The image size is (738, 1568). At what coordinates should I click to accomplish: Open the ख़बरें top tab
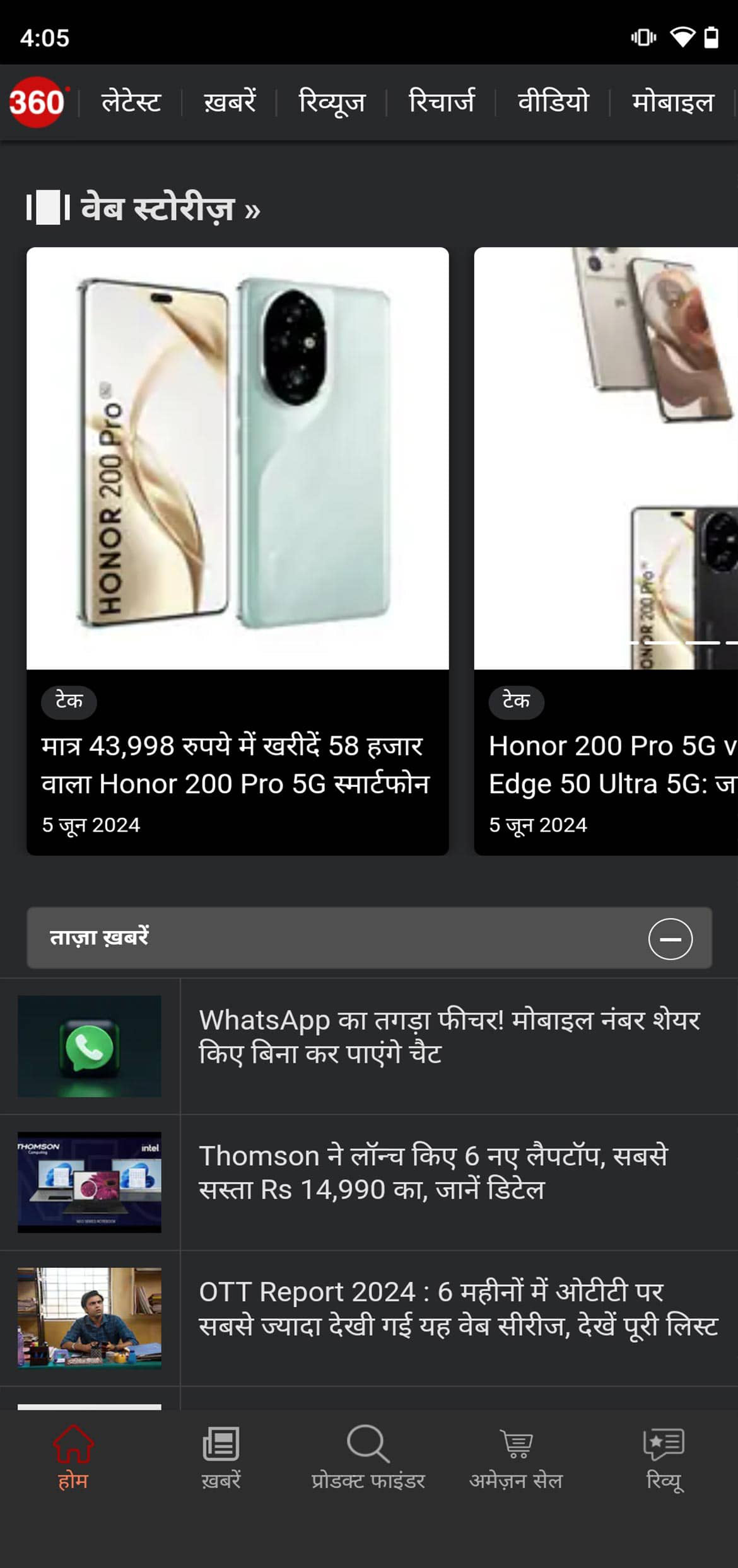pyautogui.click(x=230, y=102)
